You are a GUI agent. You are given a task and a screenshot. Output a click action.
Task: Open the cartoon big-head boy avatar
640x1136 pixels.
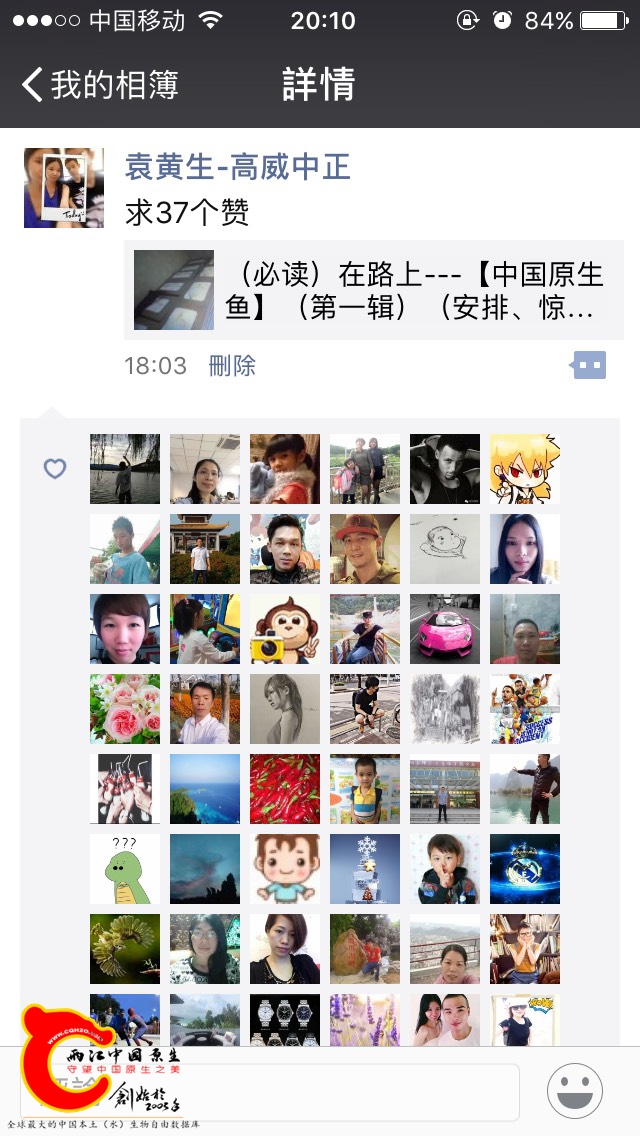pyautogui.click(x=285, y=869)
